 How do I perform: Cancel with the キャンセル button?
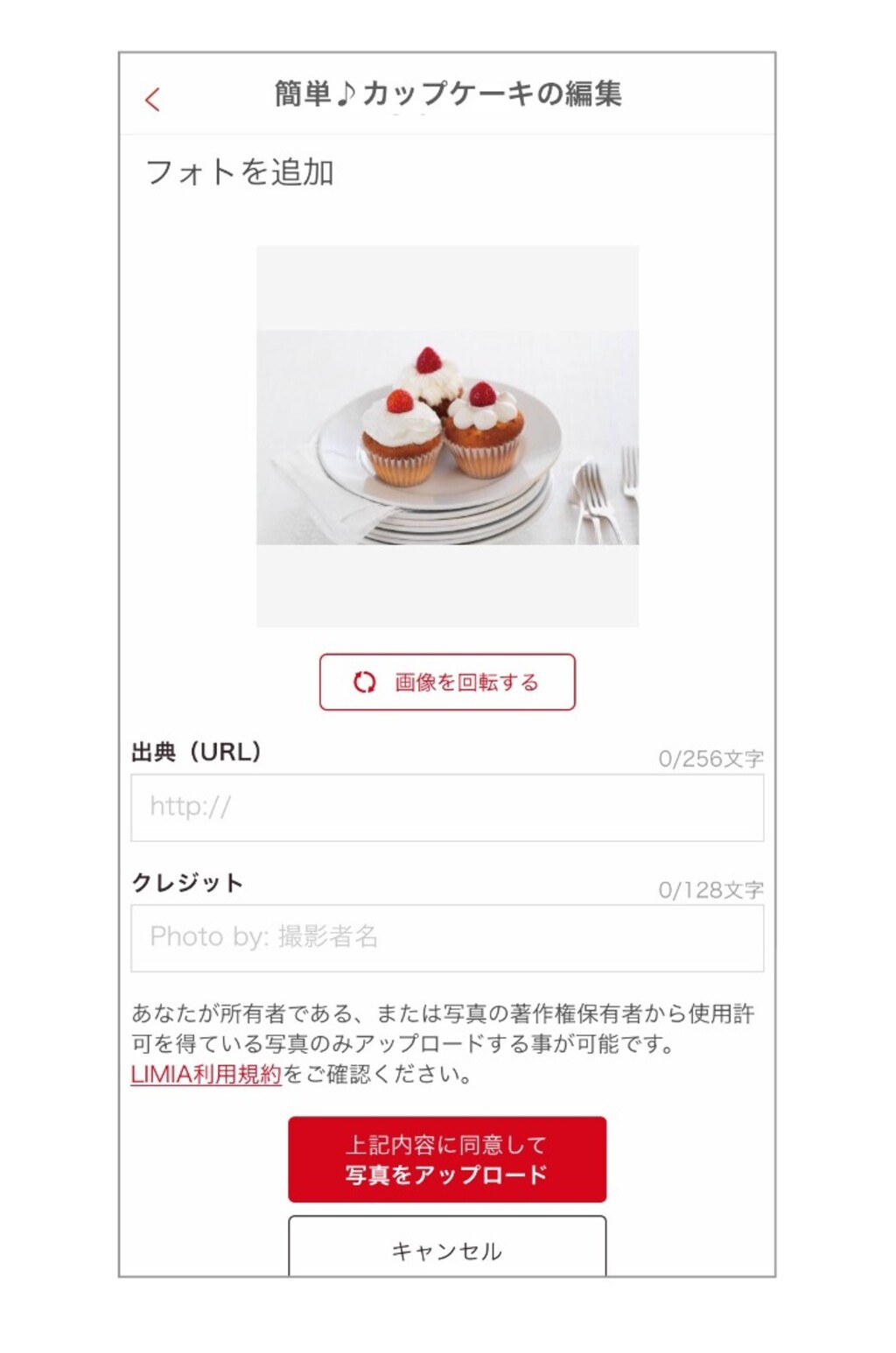coord(447,1249)
